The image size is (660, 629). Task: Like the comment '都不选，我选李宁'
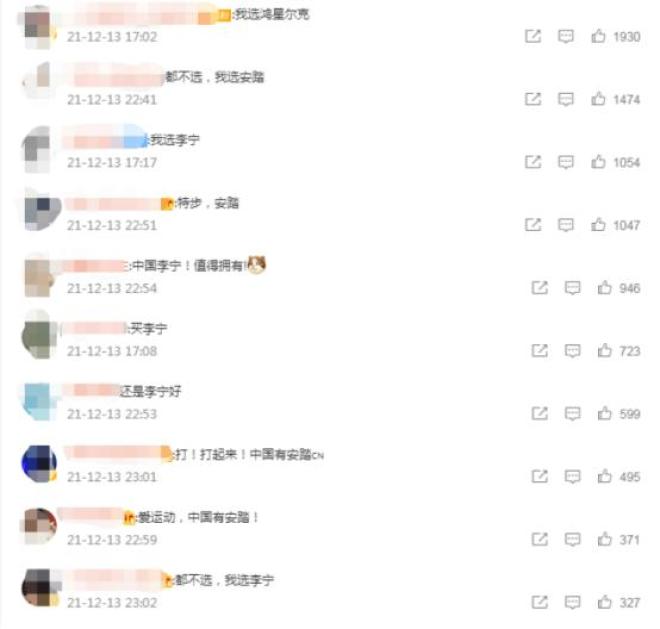pyautogui.click(x=605, y=603)
